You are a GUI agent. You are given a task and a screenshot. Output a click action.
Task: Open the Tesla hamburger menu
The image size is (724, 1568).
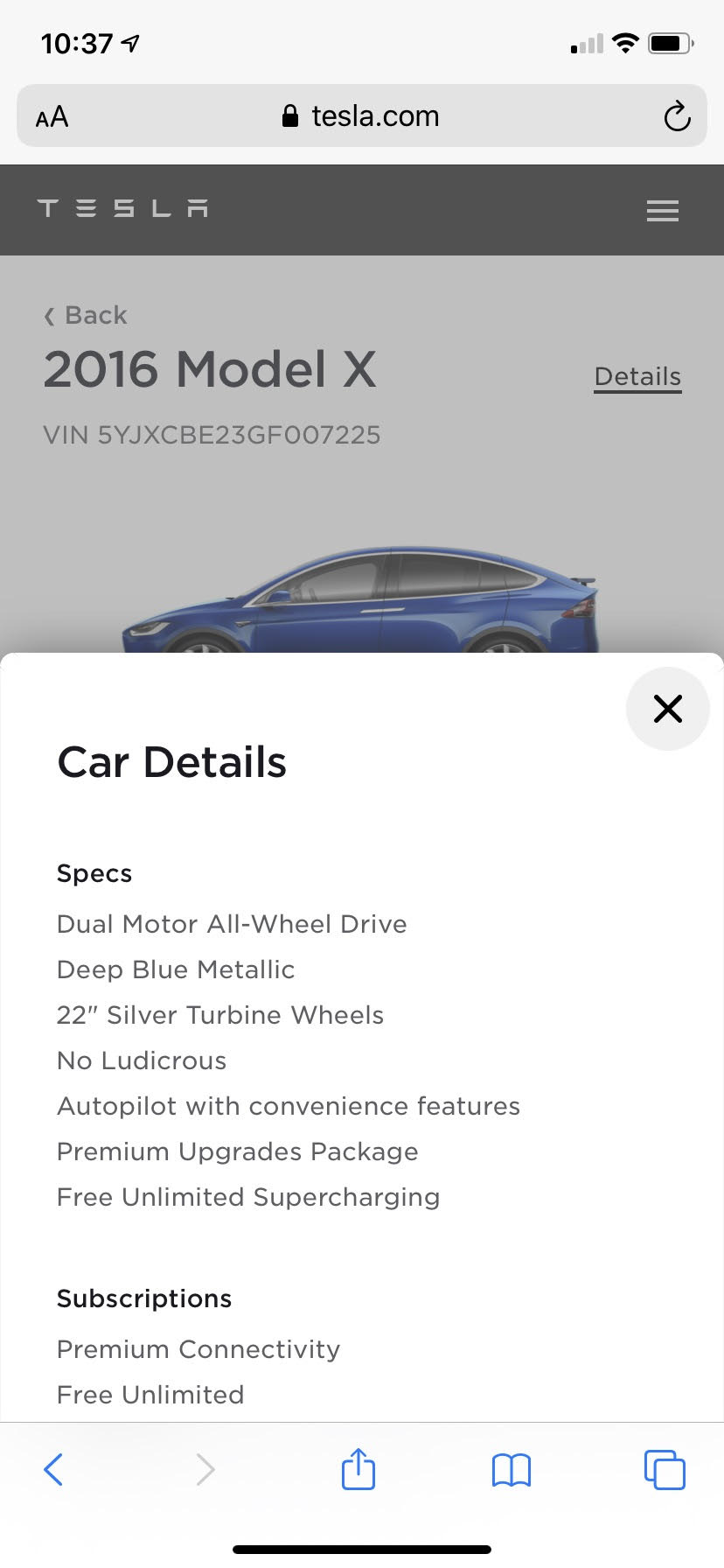[662, 210]
